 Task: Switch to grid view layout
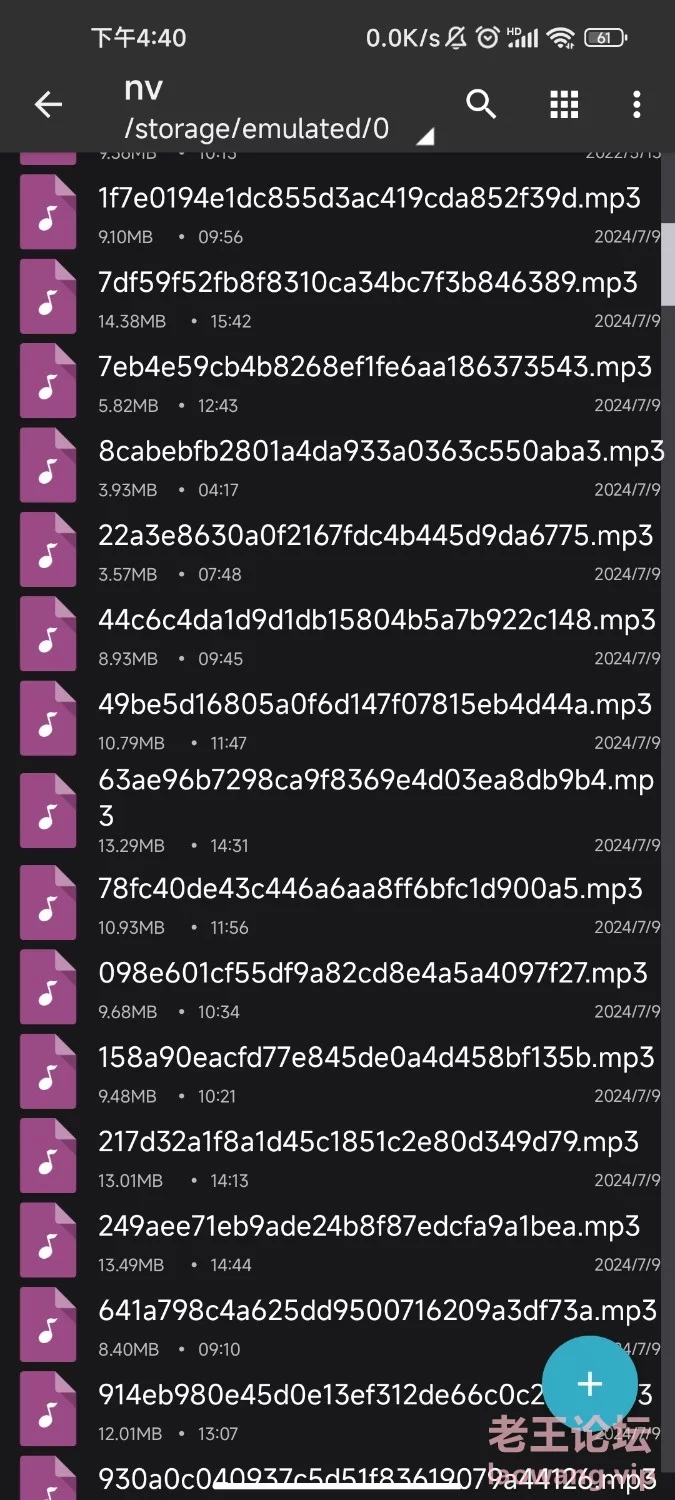click(564, 104)
